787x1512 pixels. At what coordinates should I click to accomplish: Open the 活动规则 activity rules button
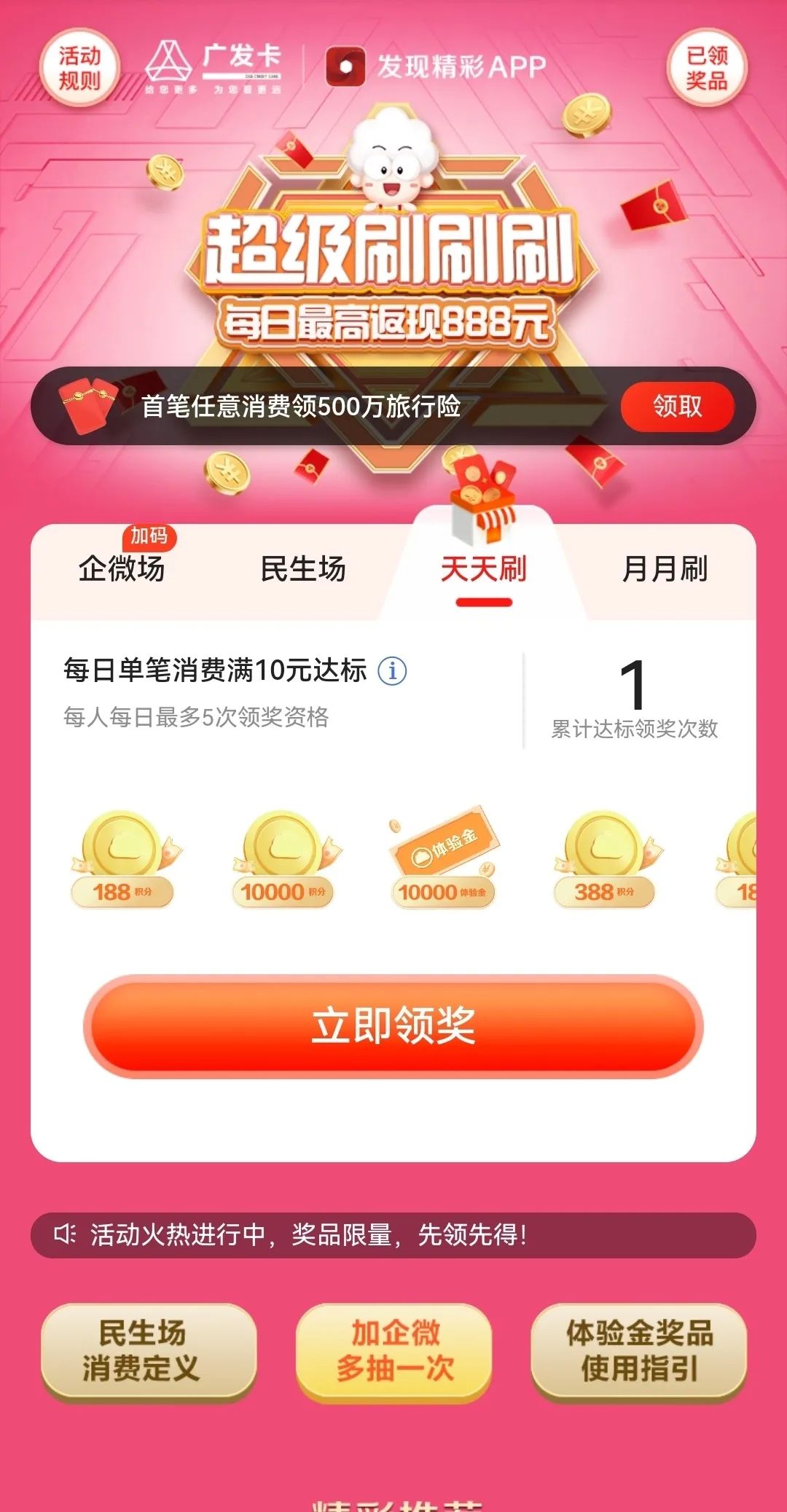click(79, 67)
